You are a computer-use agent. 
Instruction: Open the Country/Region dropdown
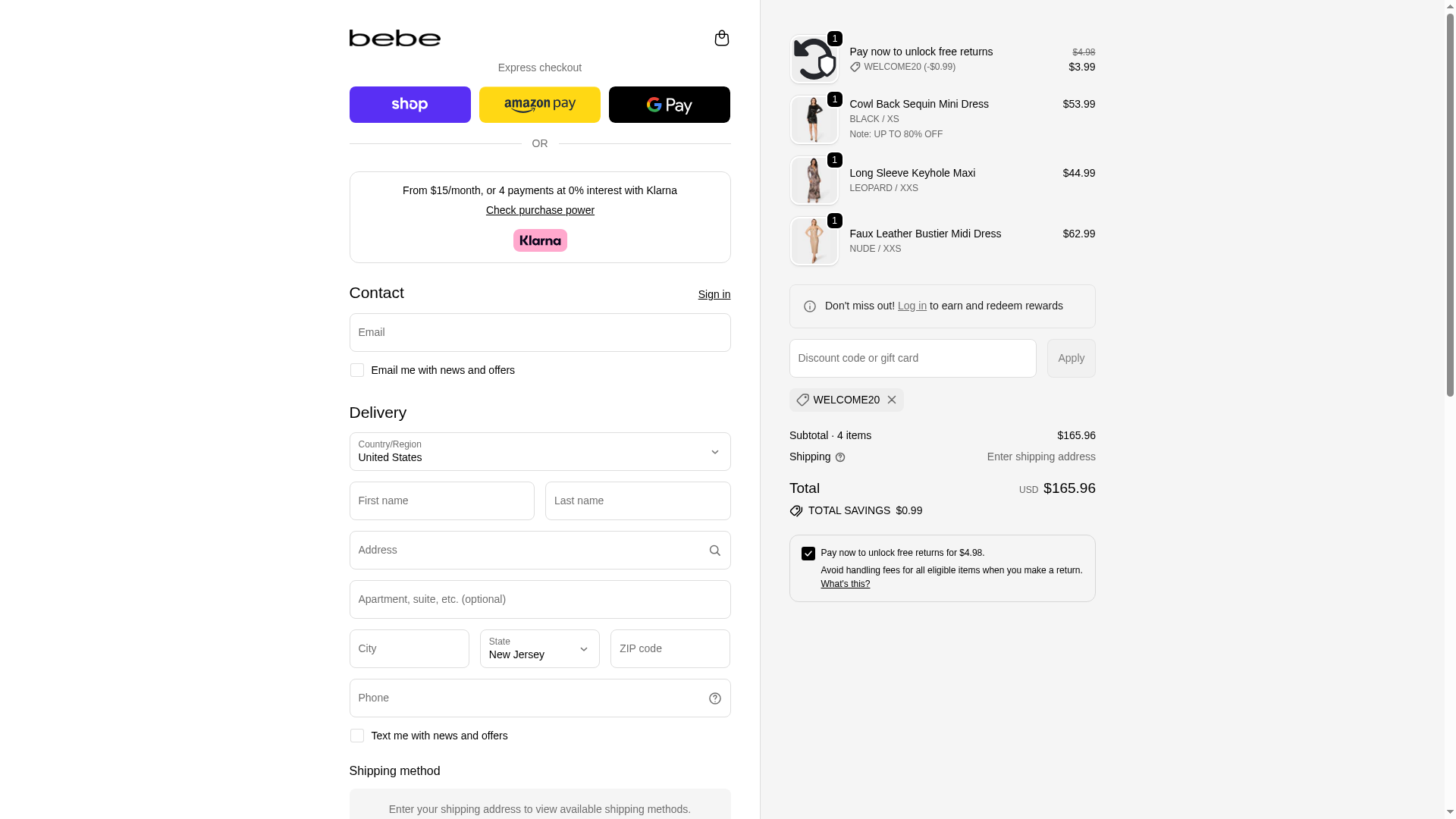539,452
